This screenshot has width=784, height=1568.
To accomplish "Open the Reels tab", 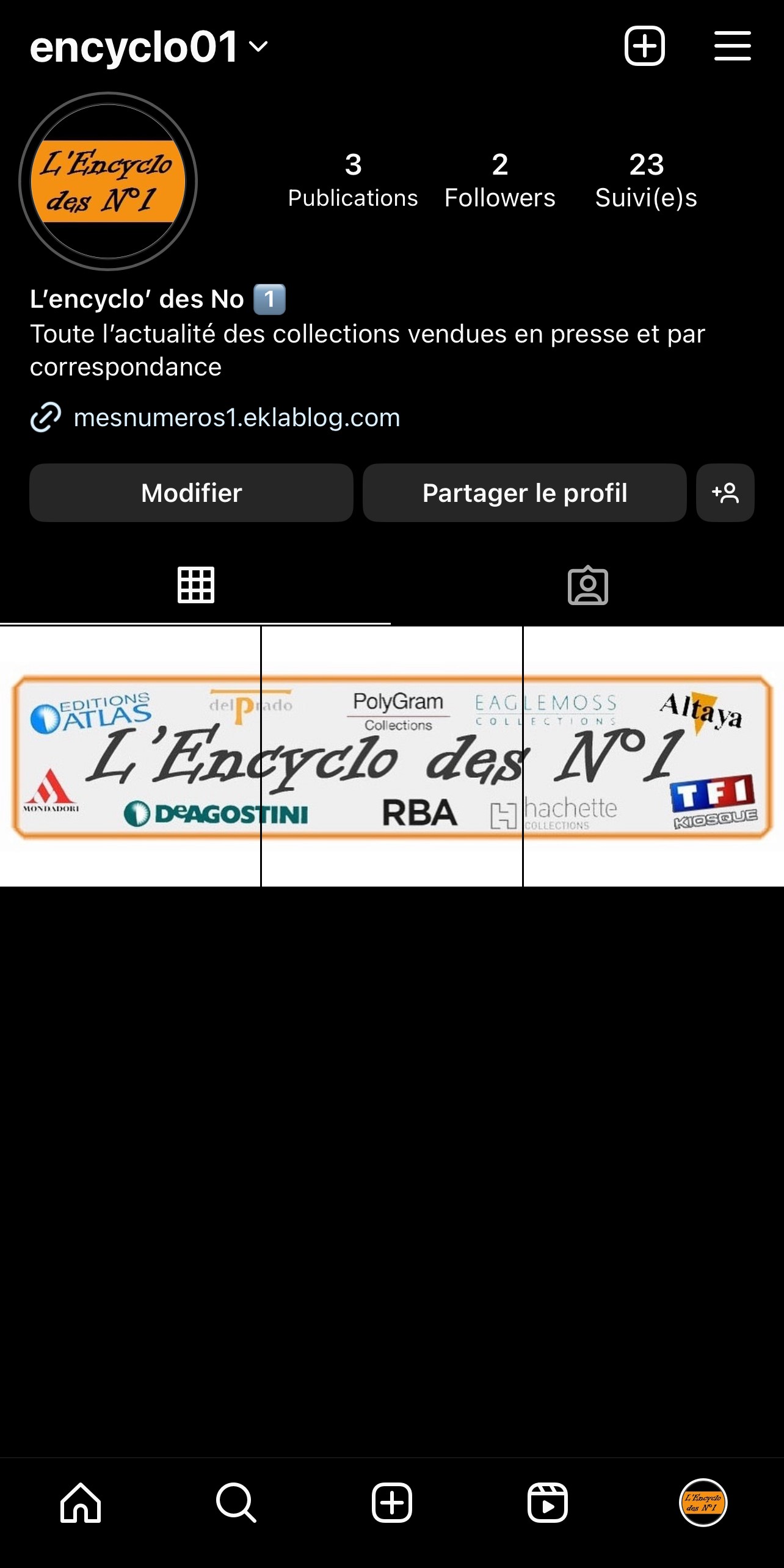I will pyautogui.click(x=548, y=1503).
